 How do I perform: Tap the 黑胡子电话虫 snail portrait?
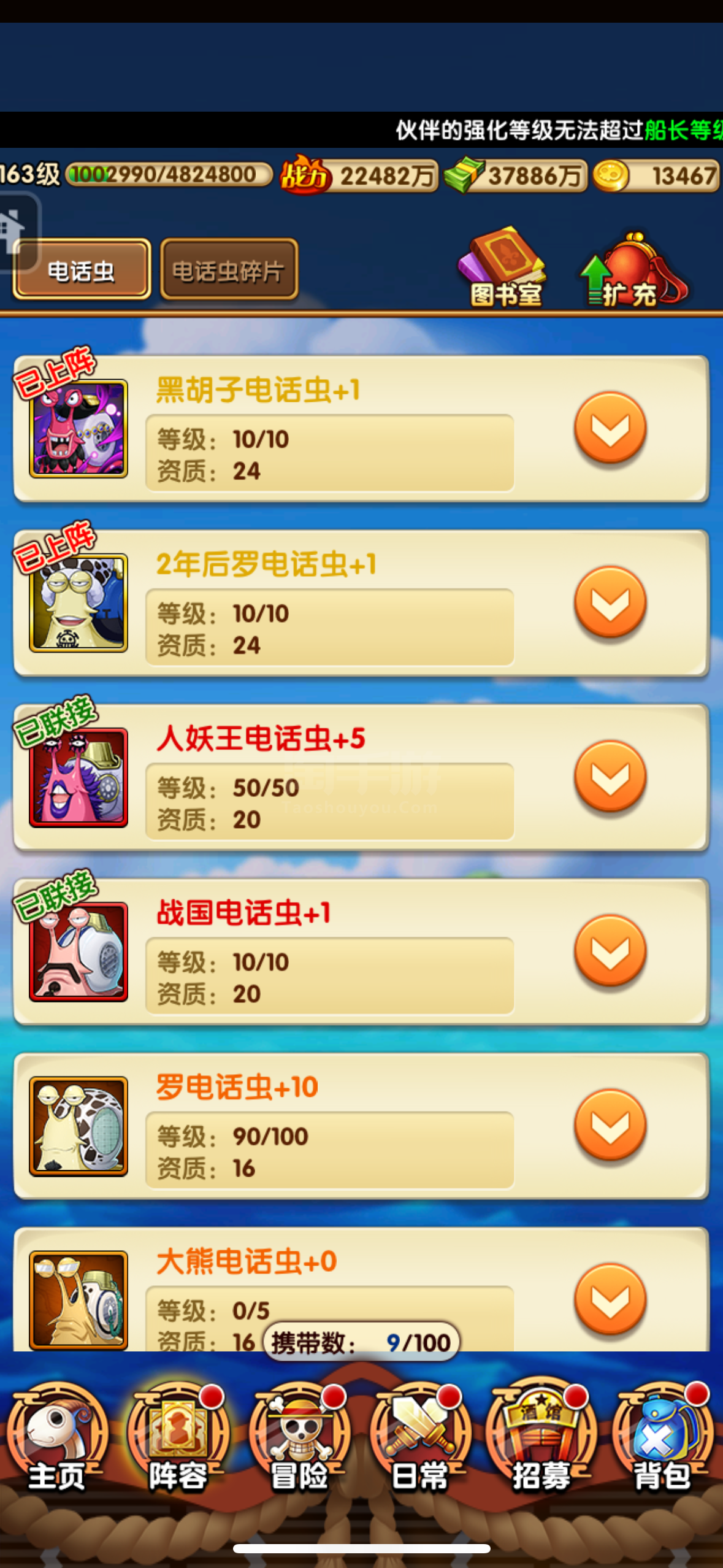[78, 428]
